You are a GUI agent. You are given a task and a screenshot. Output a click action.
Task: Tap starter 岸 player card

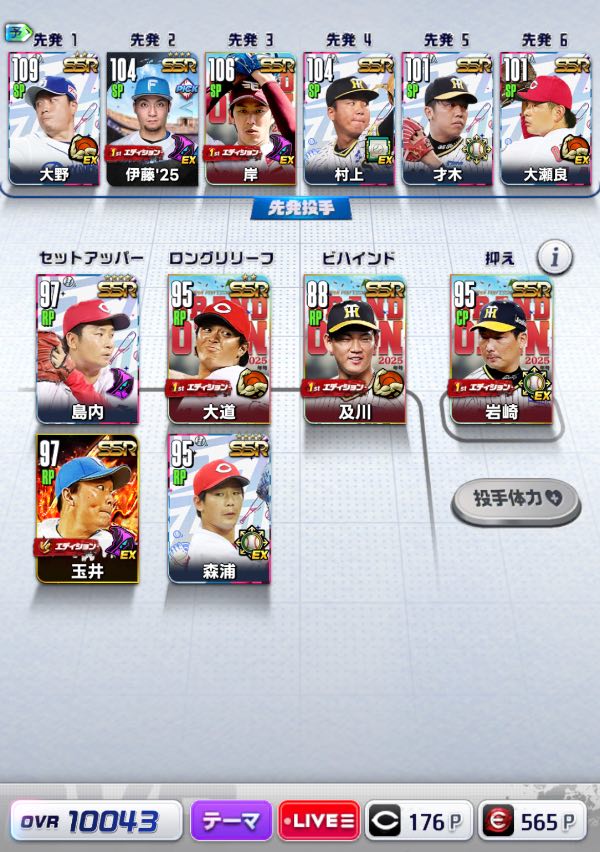pos(251,118)
